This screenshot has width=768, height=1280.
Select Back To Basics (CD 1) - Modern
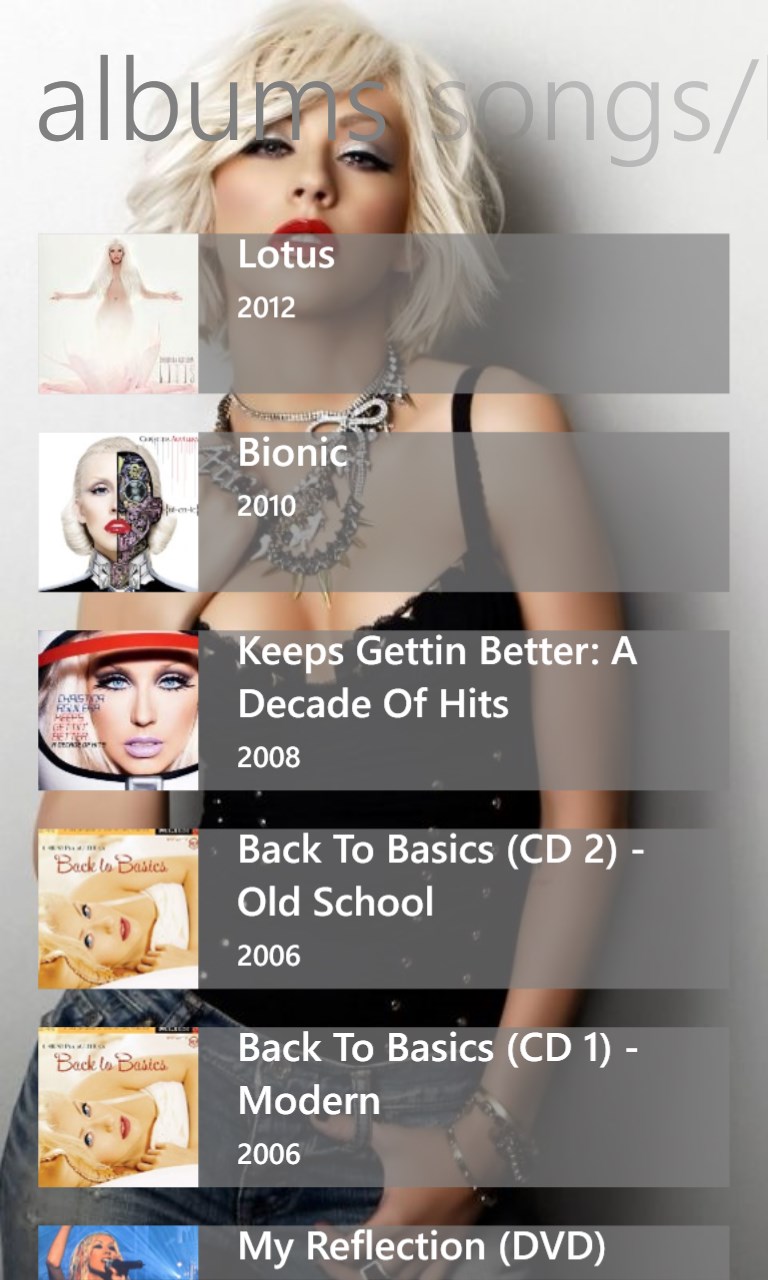click(384, 1106)
